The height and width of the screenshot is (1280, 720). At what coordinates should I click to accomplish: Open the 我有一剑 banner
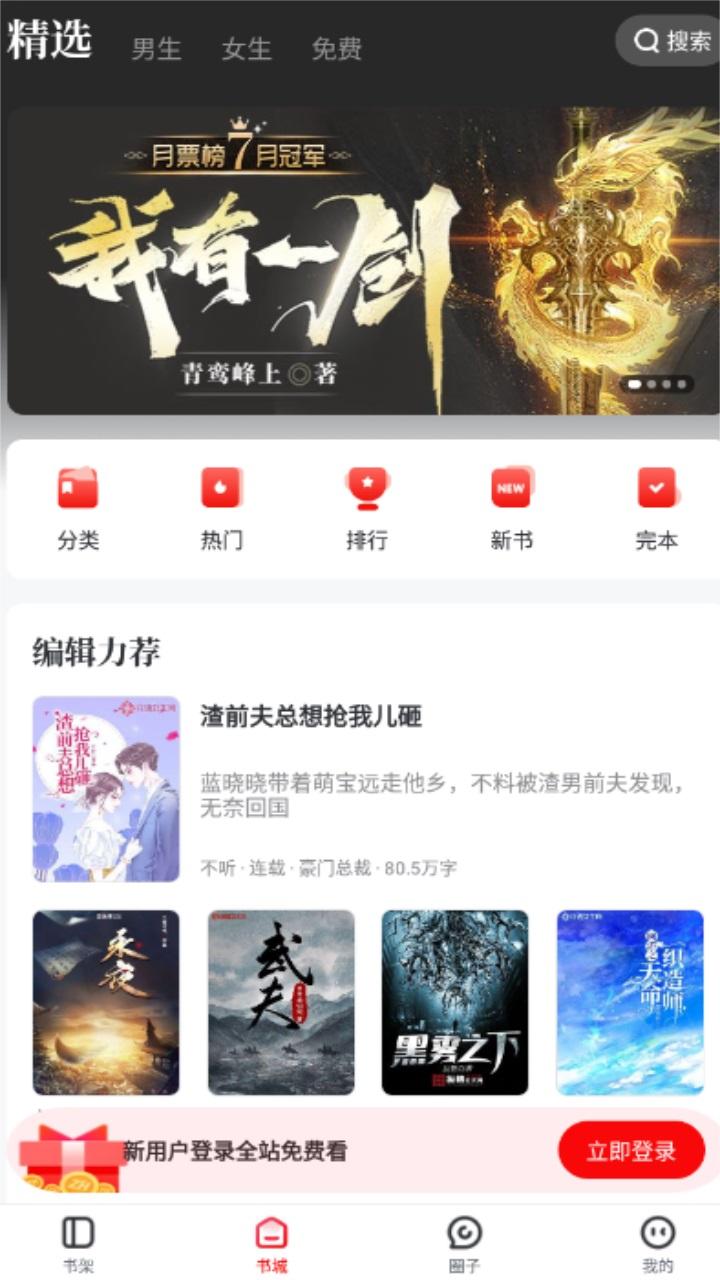tap(360, 260)
